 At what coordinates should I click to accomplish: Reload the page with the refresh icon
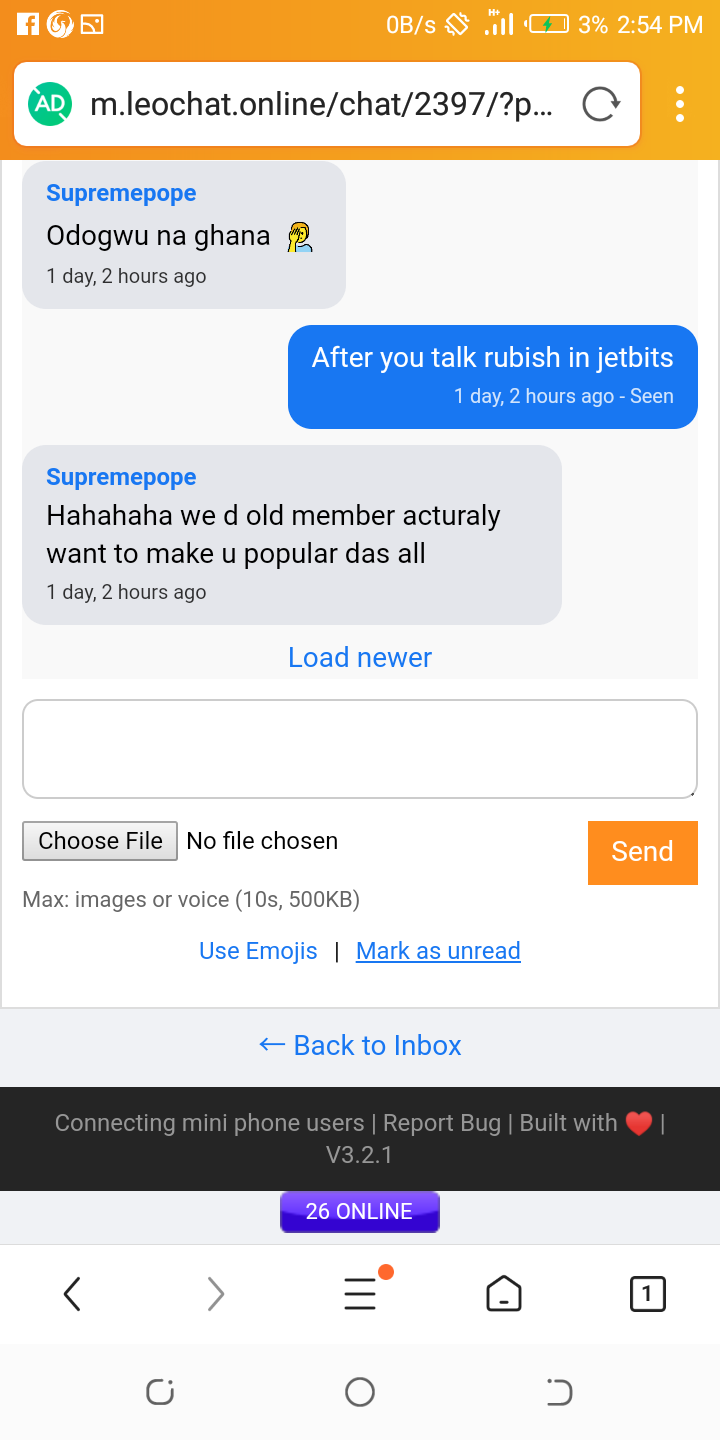(x=601, y=104)
